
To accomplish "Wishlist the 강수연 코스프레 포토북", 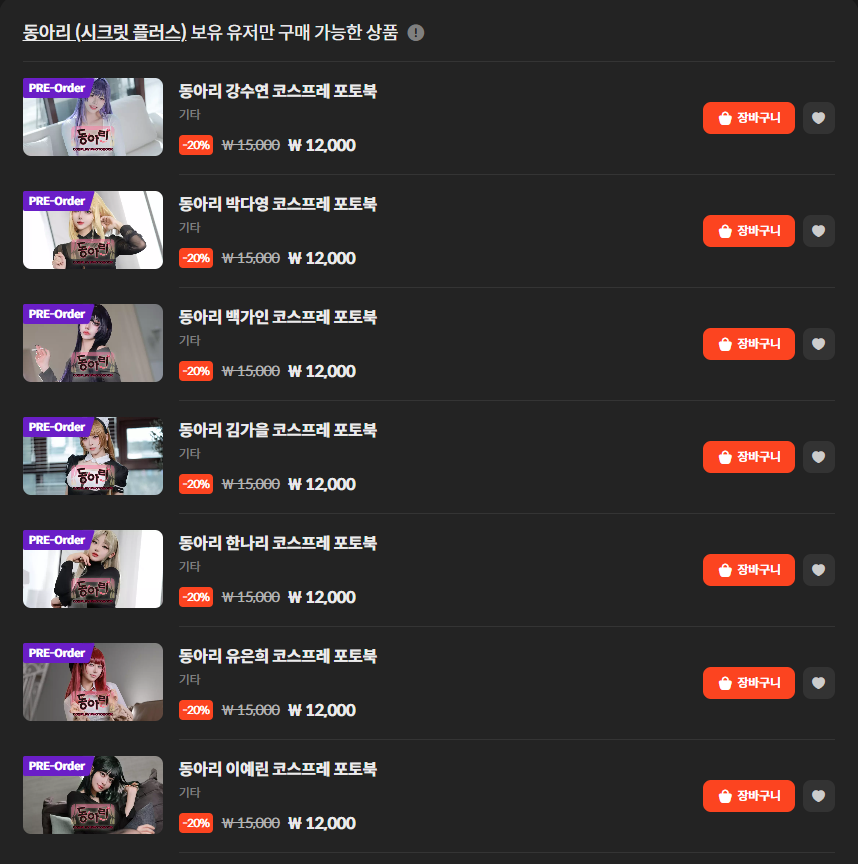I will (818, 118).
